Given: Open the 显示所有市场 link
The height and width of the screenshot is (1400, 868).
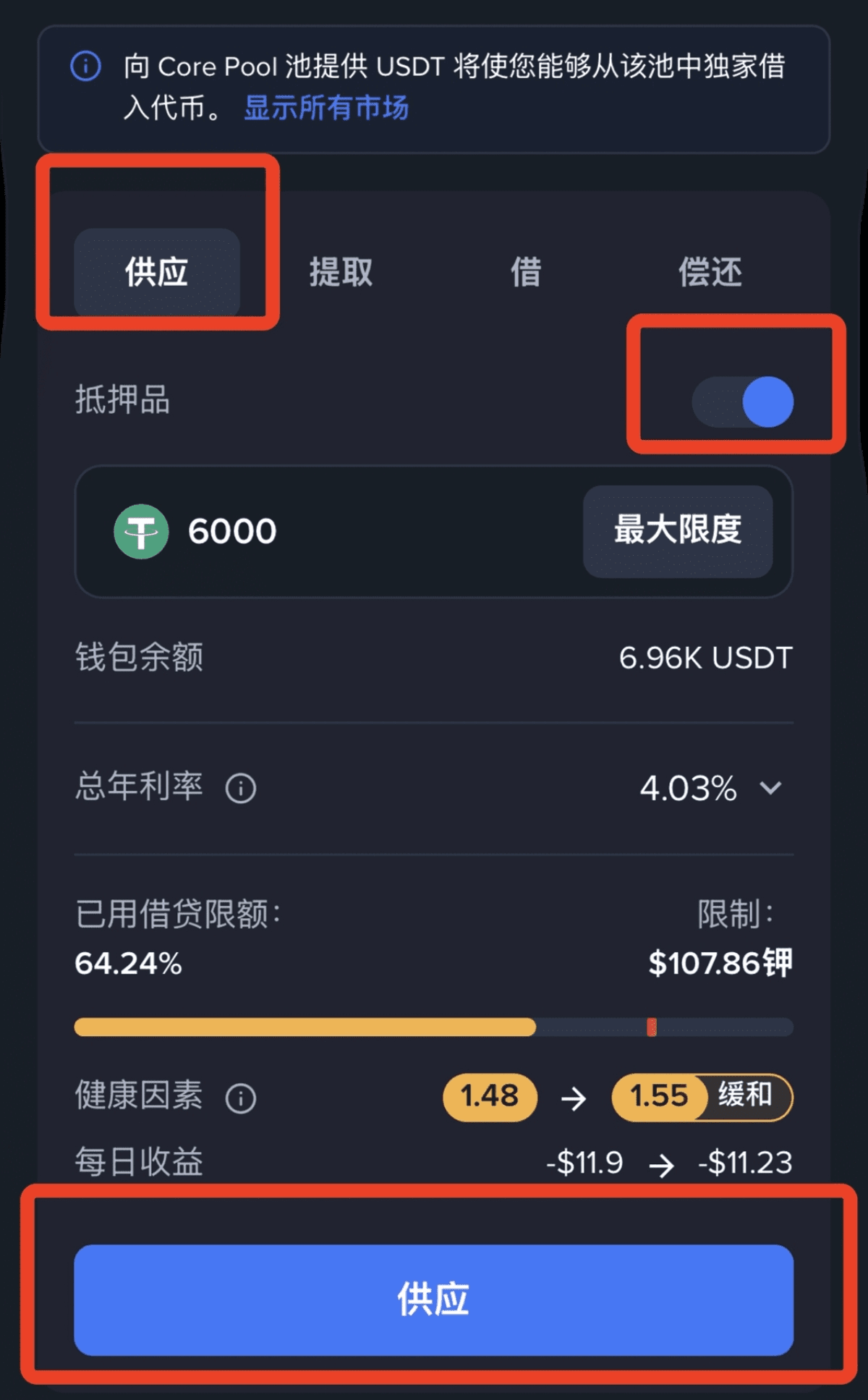Looking at the screenshot, I should tap(326, 109).
